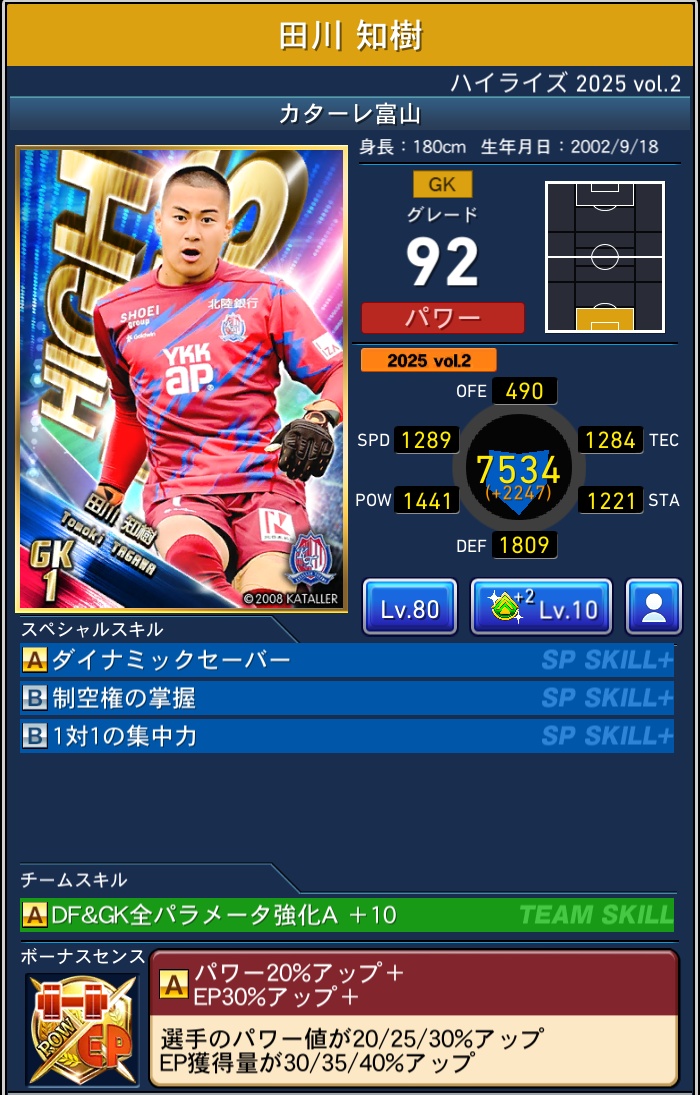
Task: Select the 制空権の掌握 skill row
Action: coord(347,698)
